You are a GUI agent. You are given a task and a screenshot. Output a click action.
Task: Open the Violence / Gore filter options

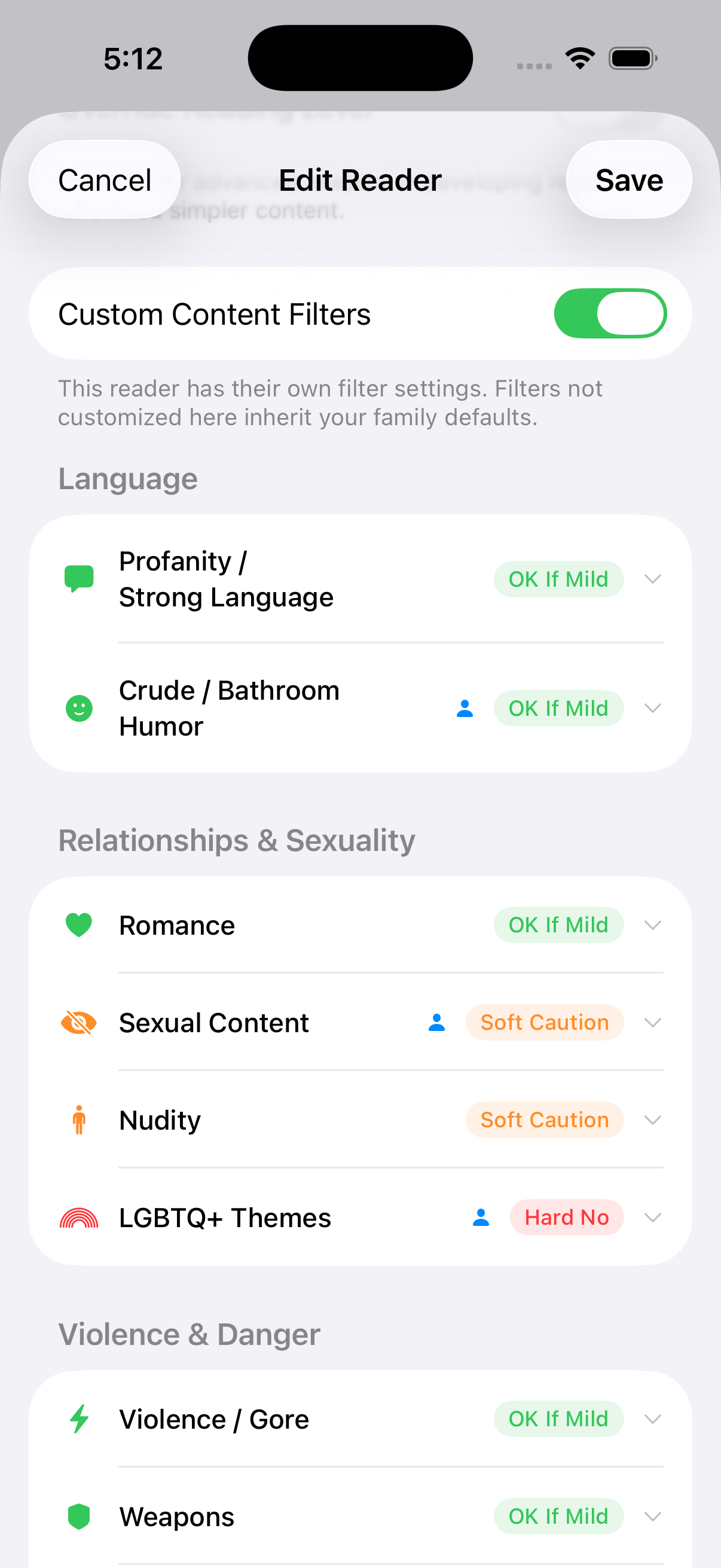pos(652,1420)
